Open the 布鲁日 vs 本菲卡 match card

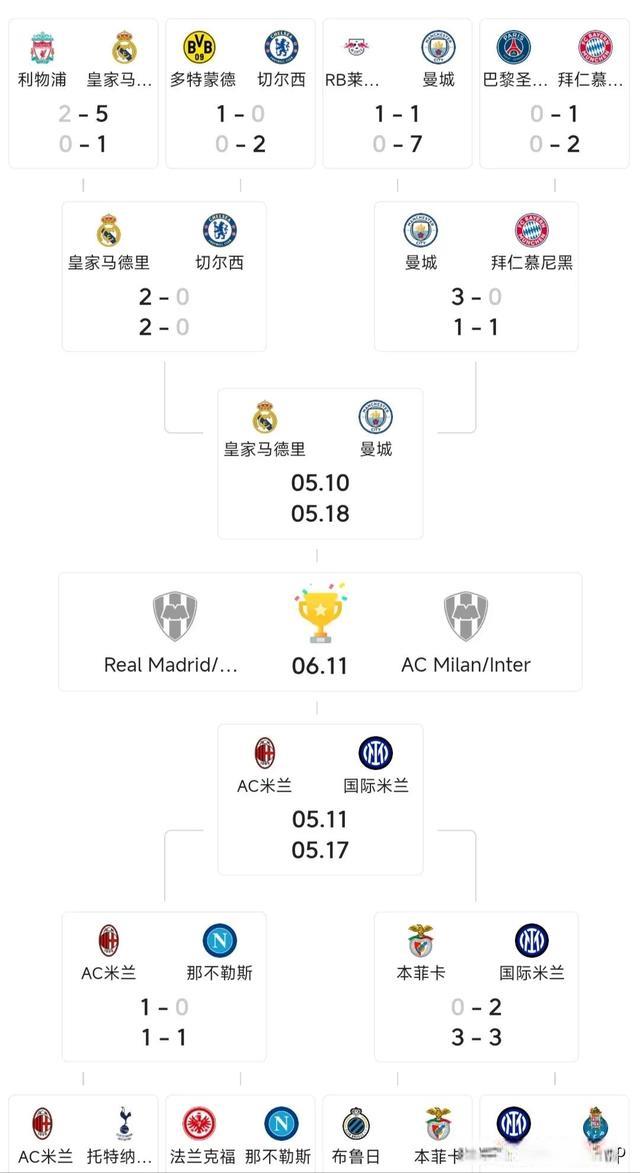pyautogui.click(x=397, y=1134)
